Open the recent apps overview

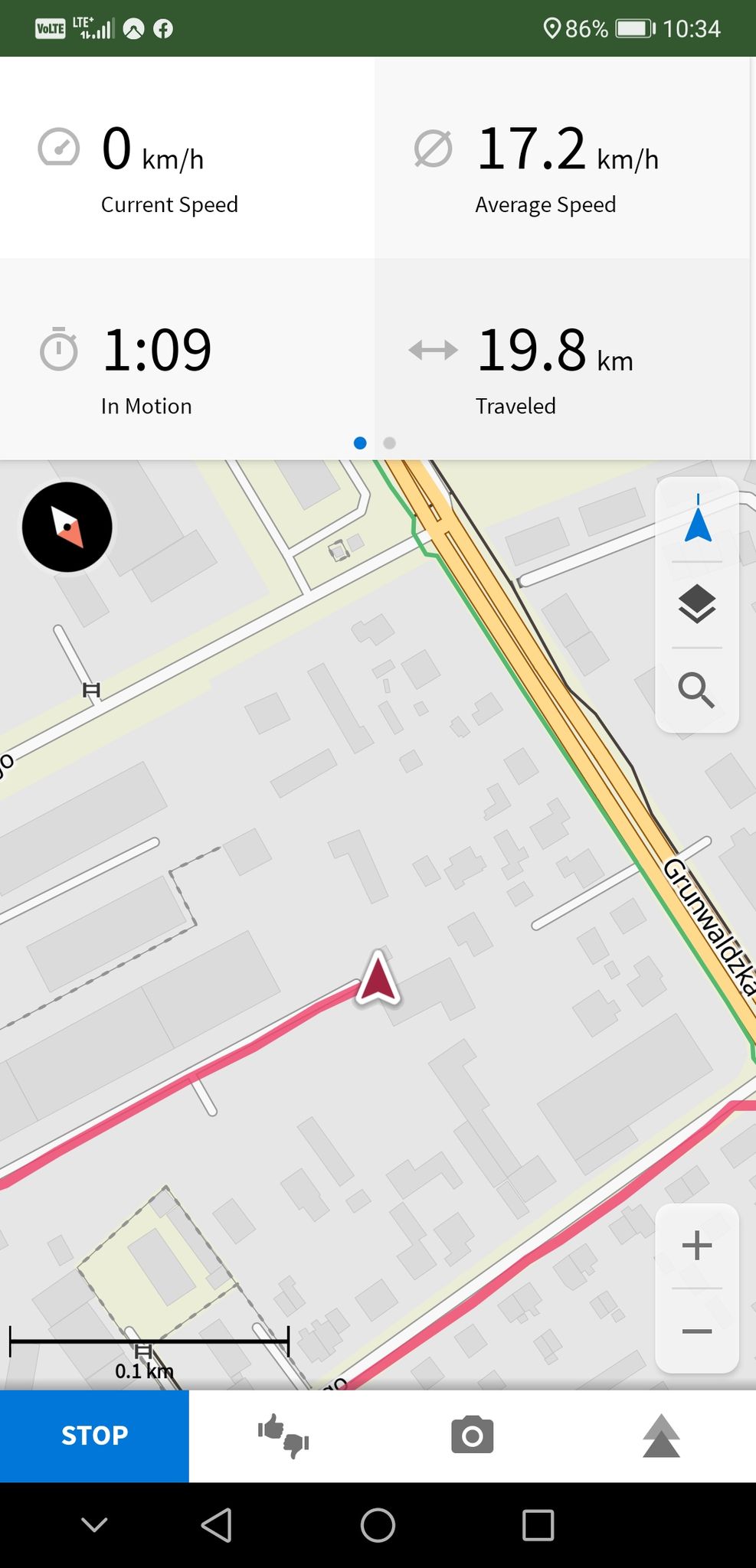click(x=538, y=1525)
